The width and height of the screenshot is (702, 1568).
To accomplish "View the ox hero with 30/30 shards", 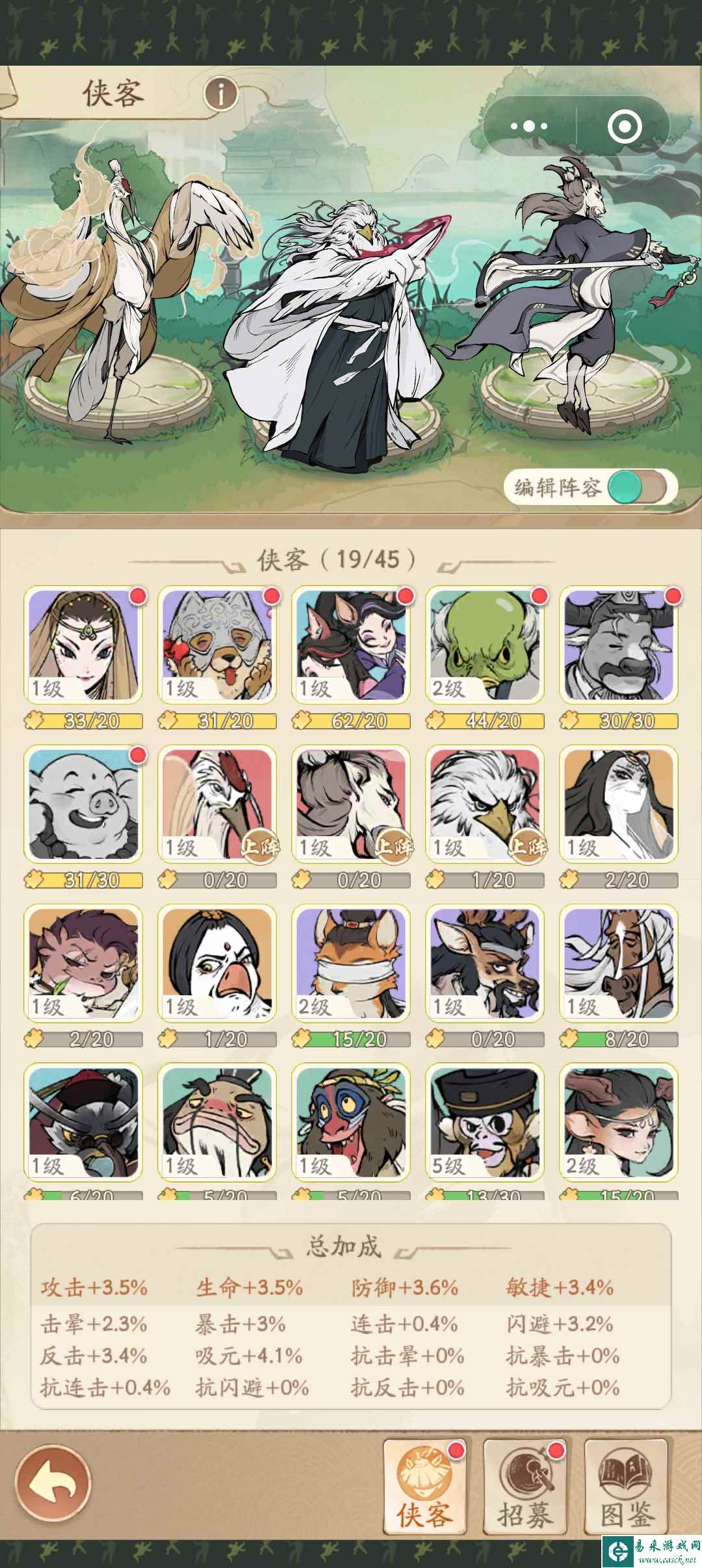I will [619, 645].
